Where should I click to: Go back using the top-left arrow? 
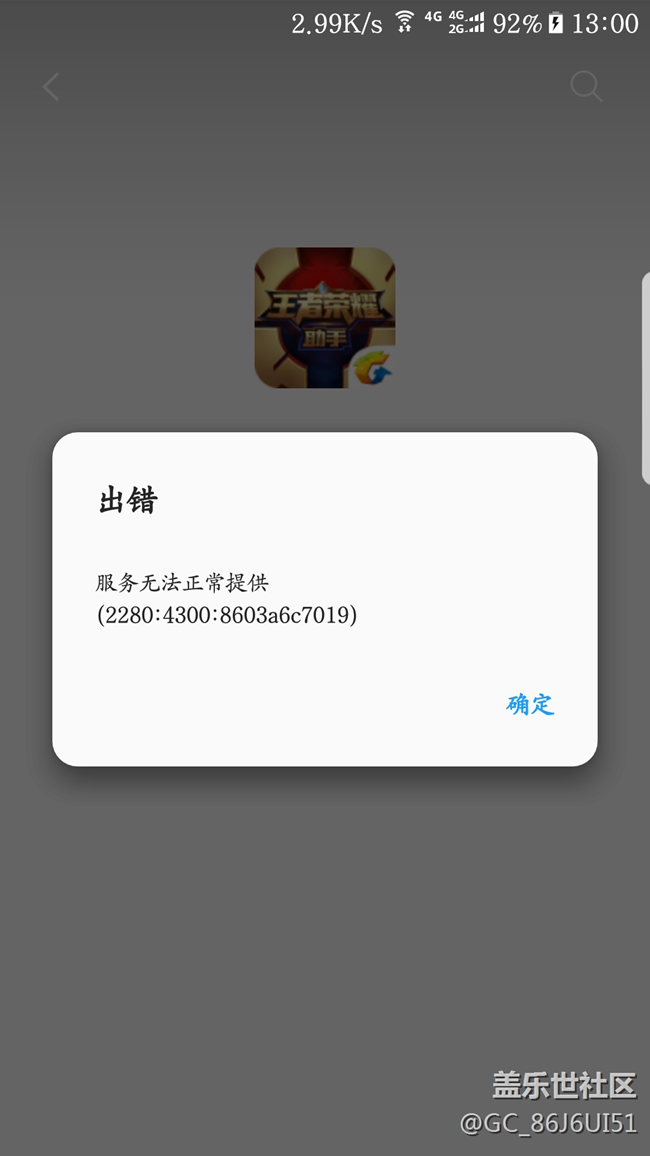[51, 87]
